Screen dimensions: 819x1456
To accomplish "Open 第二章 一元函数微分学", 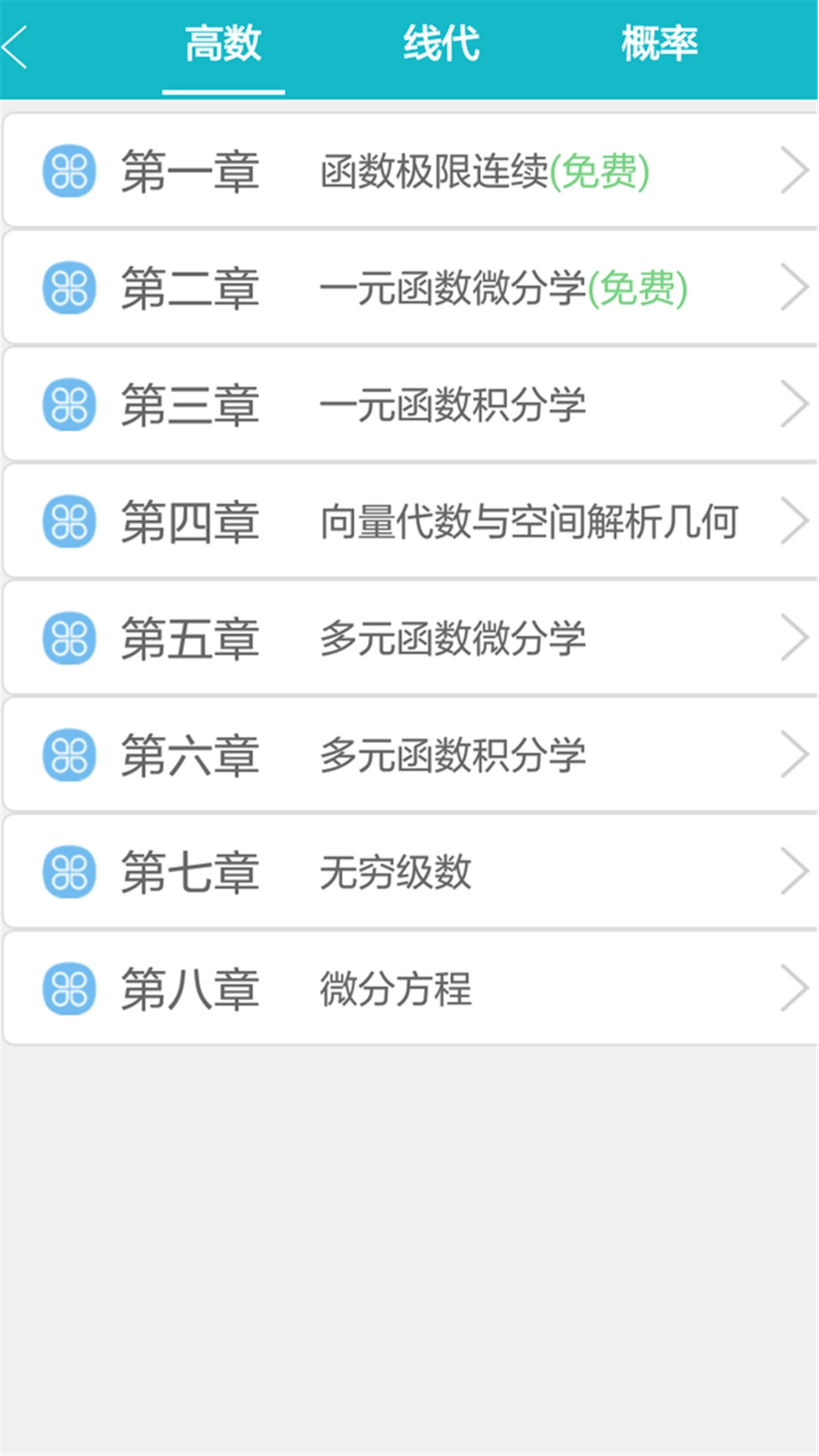I will pyautogui.click(x=409, y=288).
